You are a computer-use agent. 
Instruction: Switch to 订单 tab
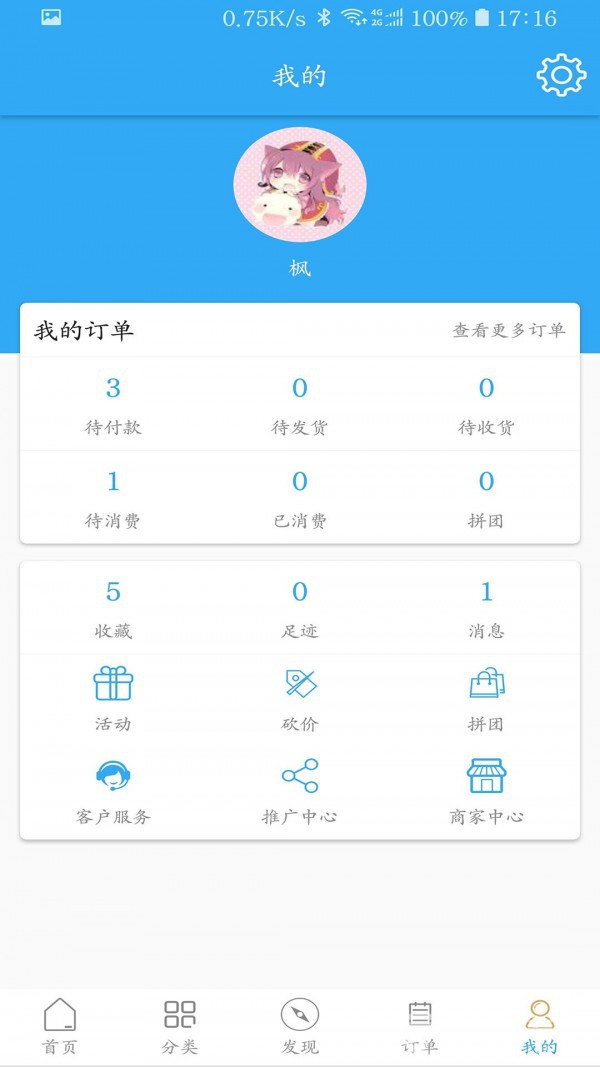(x=420, y=1026)
